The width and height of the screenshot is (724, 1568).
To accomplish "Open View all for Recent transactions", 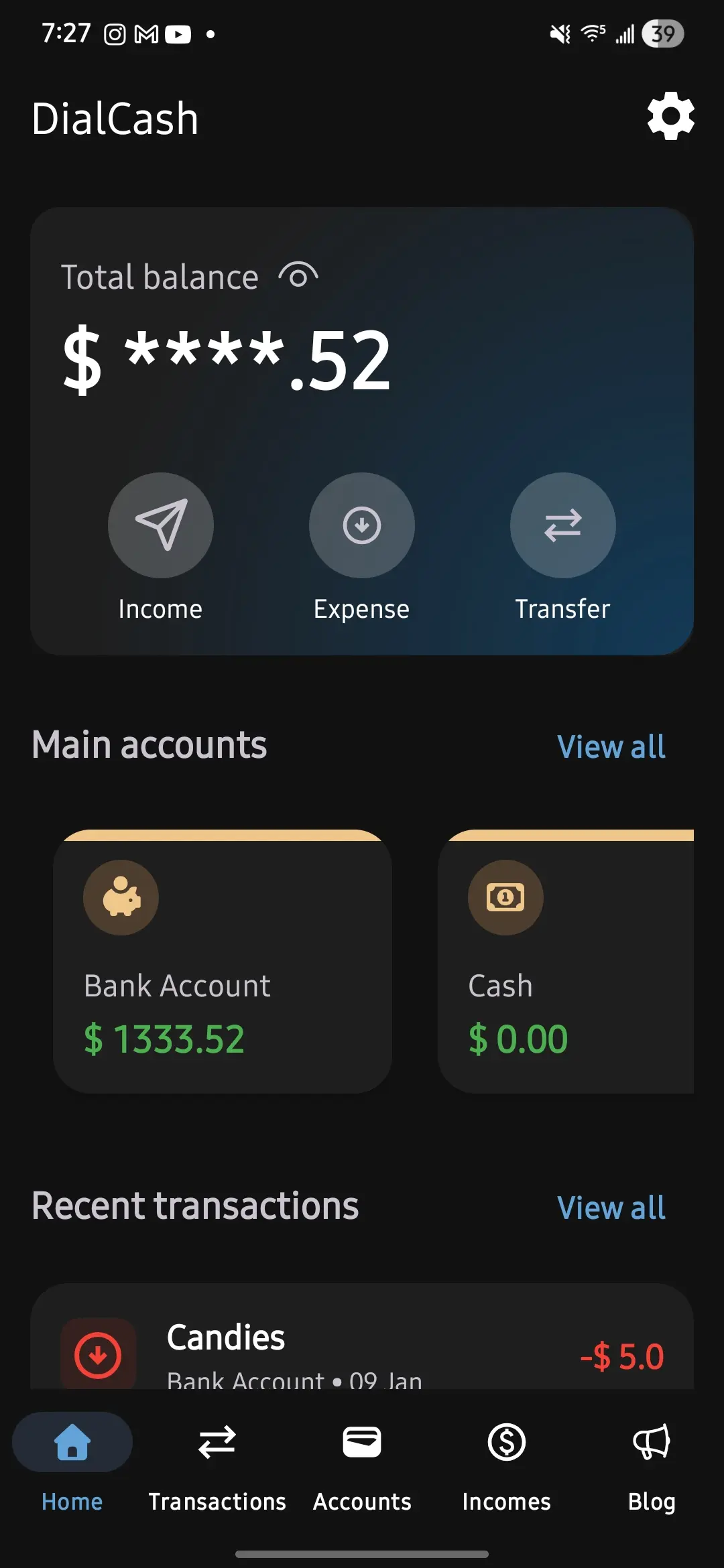I will point(611,1206).
